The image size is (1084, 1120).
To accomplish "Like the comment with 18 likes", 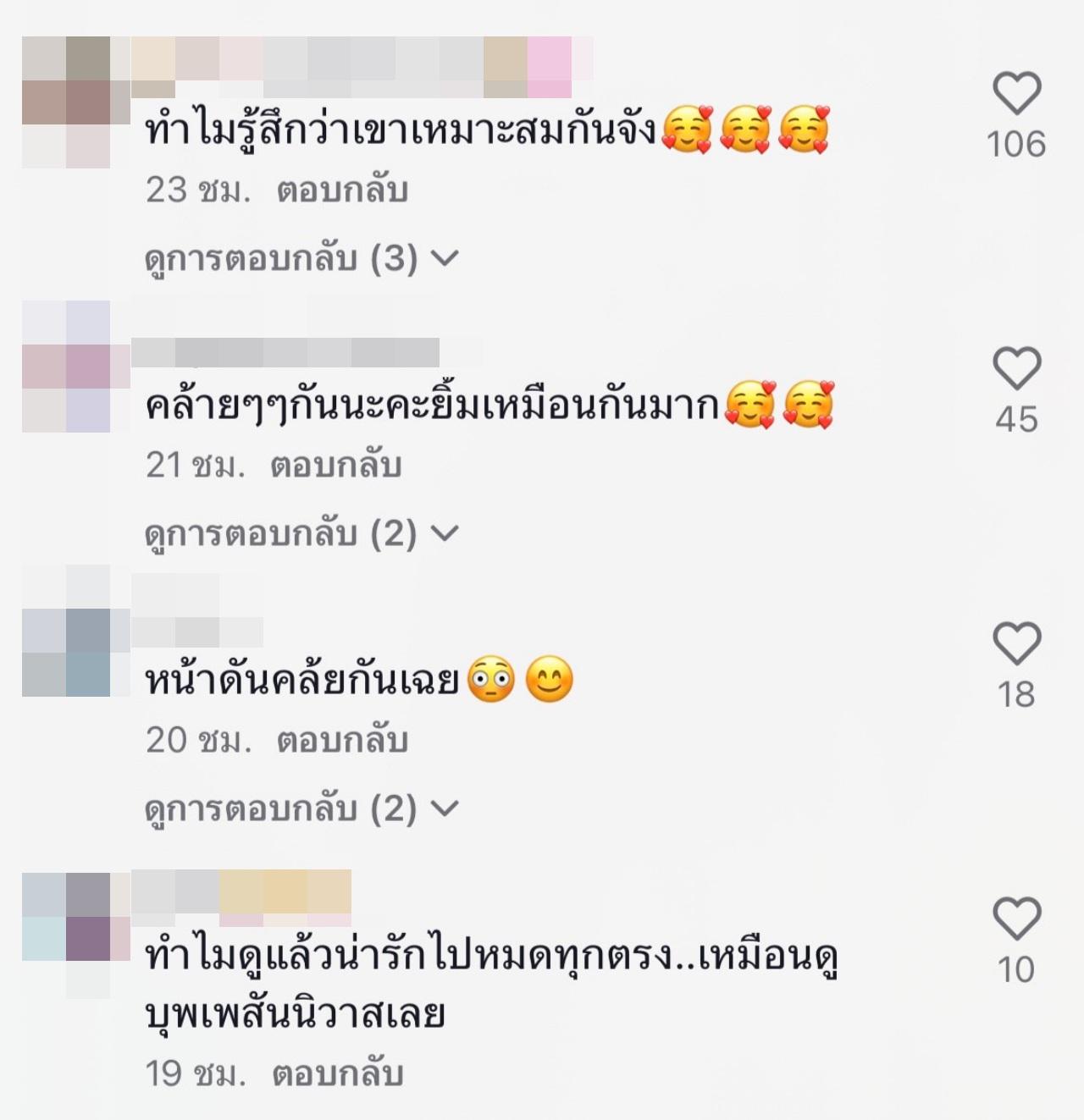I will tap(1016, 643).
